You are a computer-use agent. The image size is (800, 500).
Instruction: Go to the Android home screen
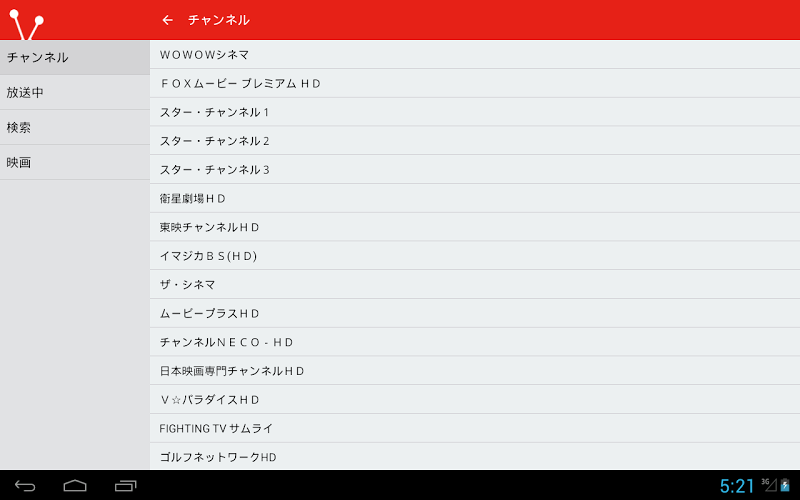75,486
